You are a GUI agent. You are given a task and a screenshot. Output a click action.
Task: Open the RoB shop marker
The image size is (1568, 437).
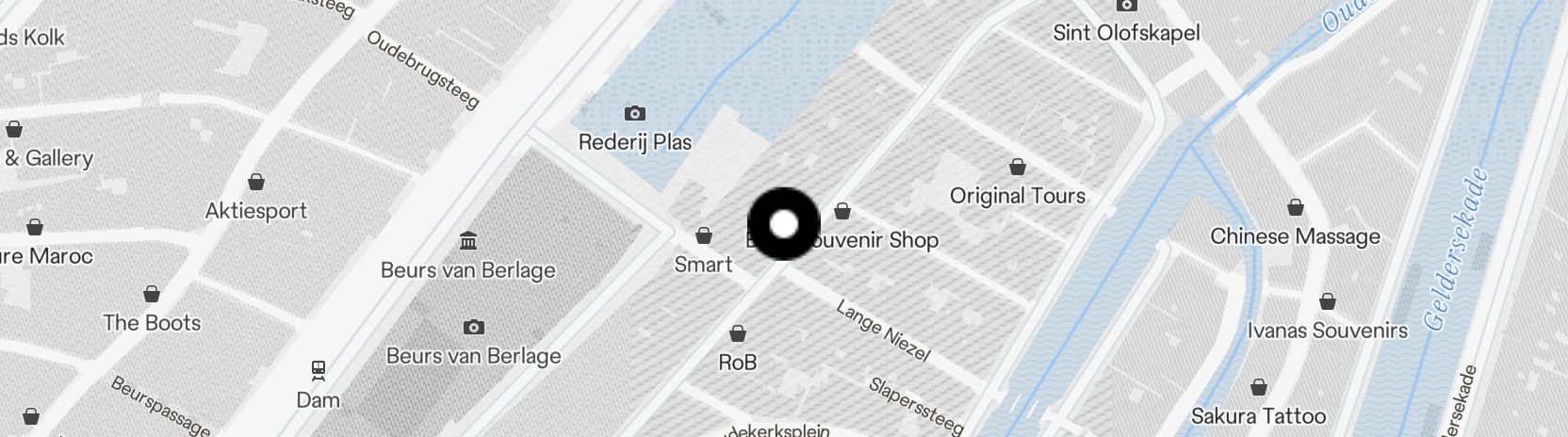click(x=738, y=333)
